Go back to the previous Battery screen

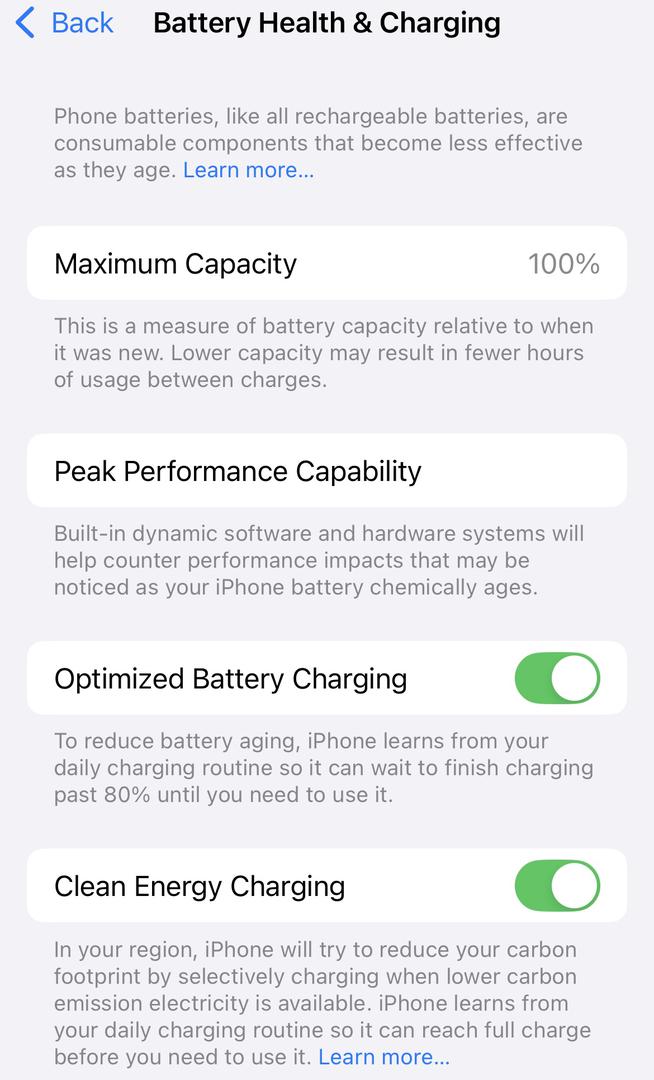point(65,23)
